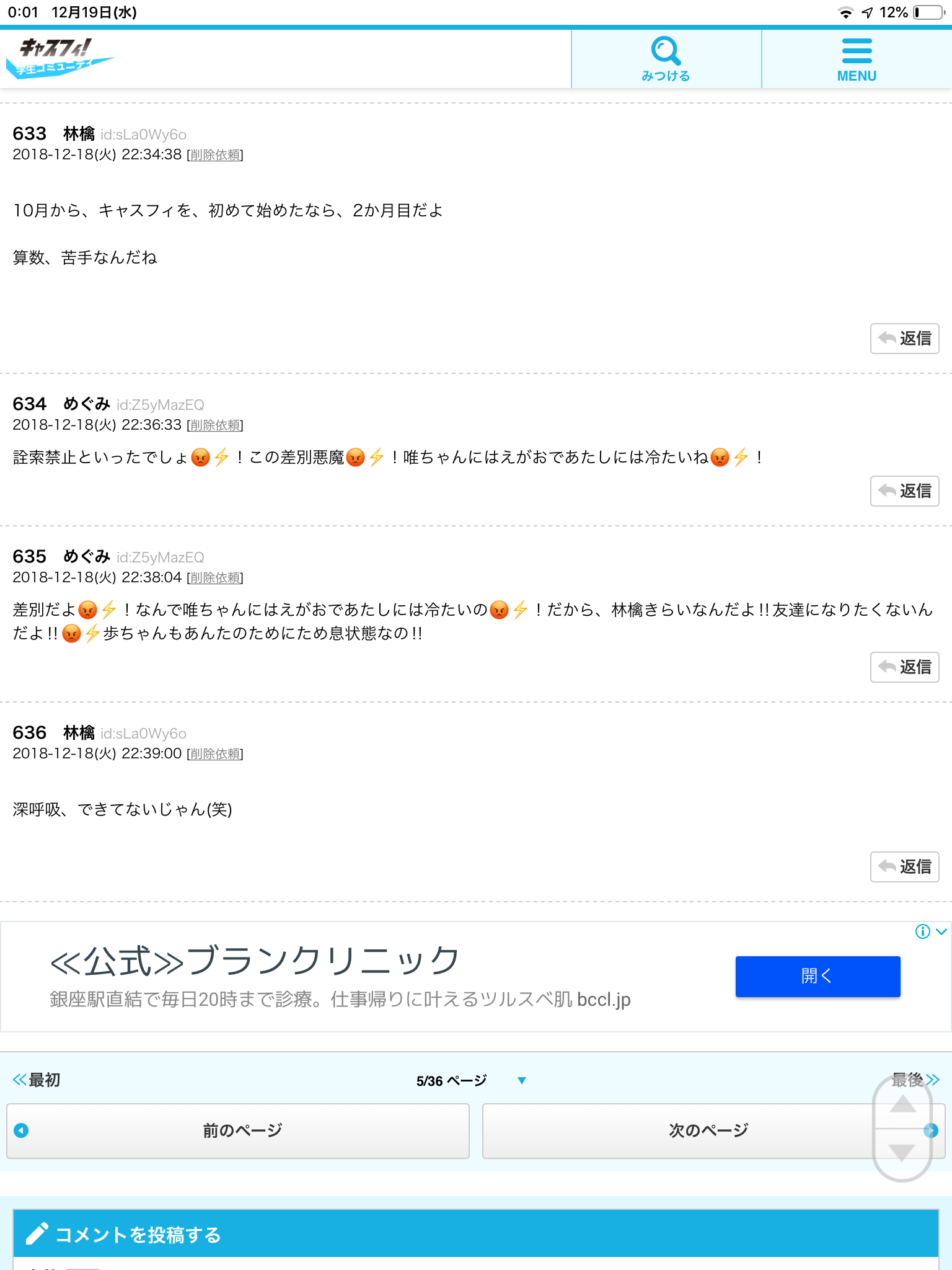Viewport: 952px width, 1270px height.
Task: Tap the キャスフィ logo to go home
Action: tap(59, 58)
